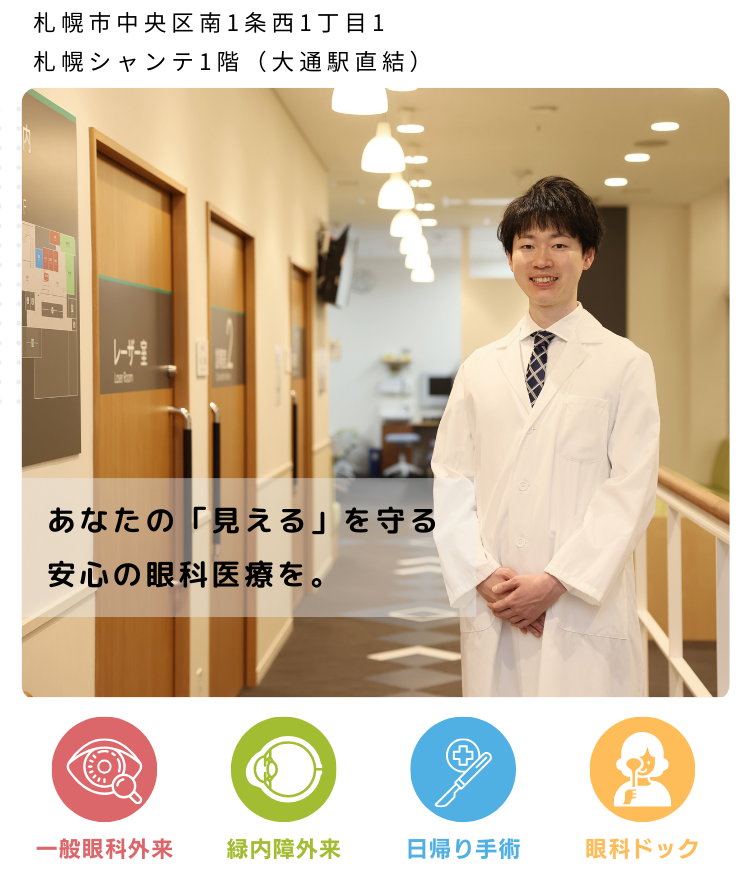The image size is (751, 881).
Task: Open the 一般眼科外来 section
Action: (x=104, y=770)
